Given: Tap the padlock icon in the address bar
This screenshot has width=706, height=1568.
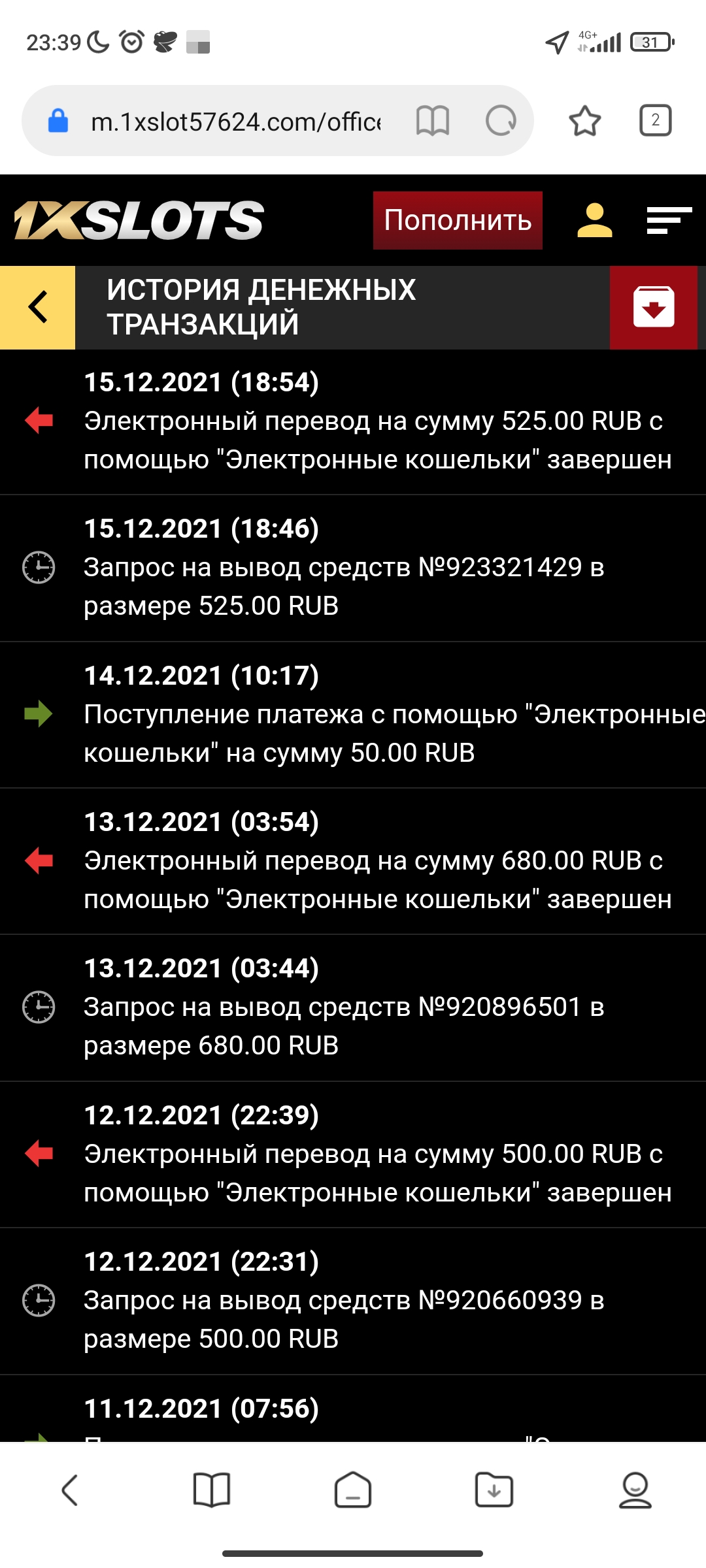Looking at the screenshot, I should [x=58, y=120].
